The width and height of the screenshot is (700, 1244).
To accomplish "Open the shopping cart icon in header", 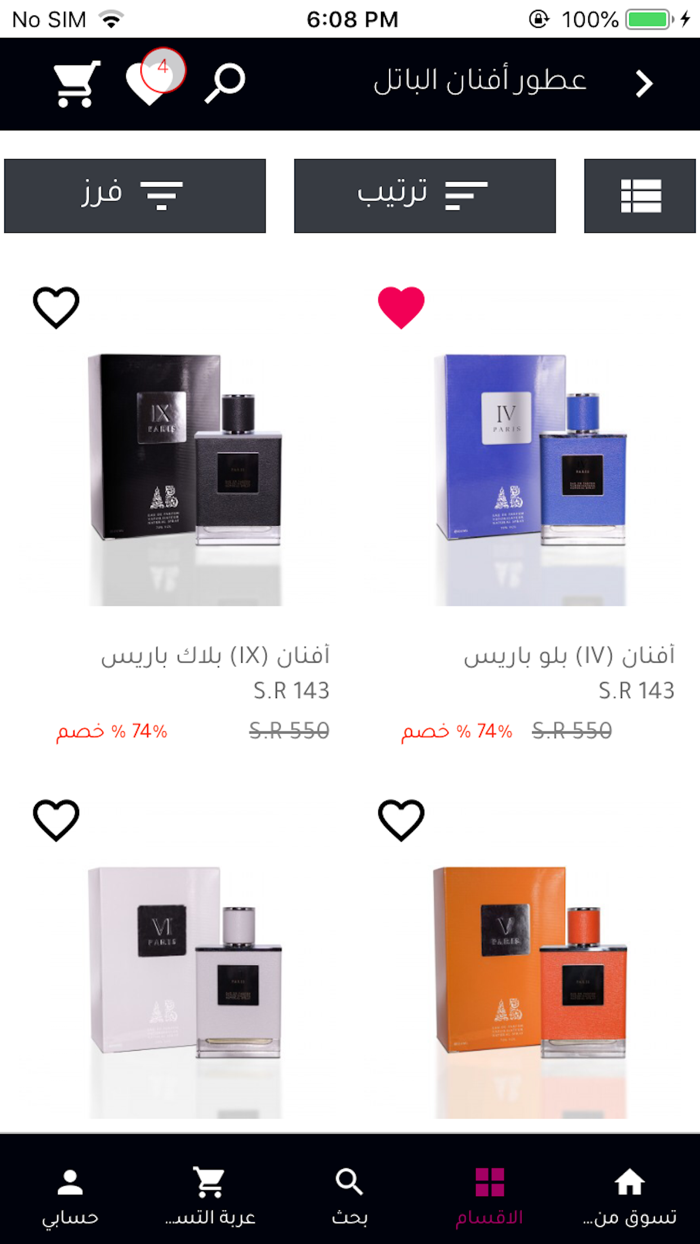I will click(77, 84).
